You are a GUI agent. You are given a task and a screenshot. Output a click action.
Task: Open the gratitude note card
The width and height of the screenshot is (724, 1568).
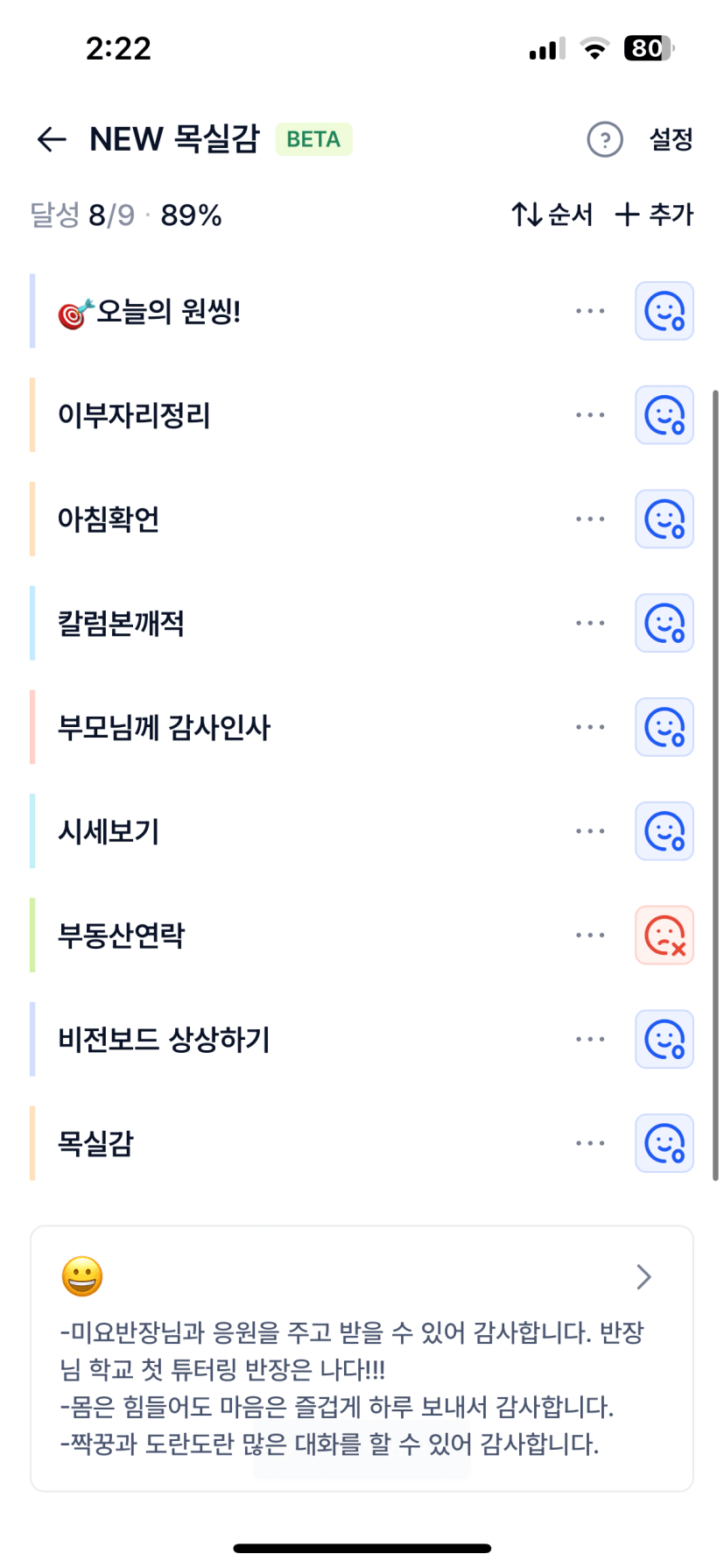click(x=362, y=1359)
